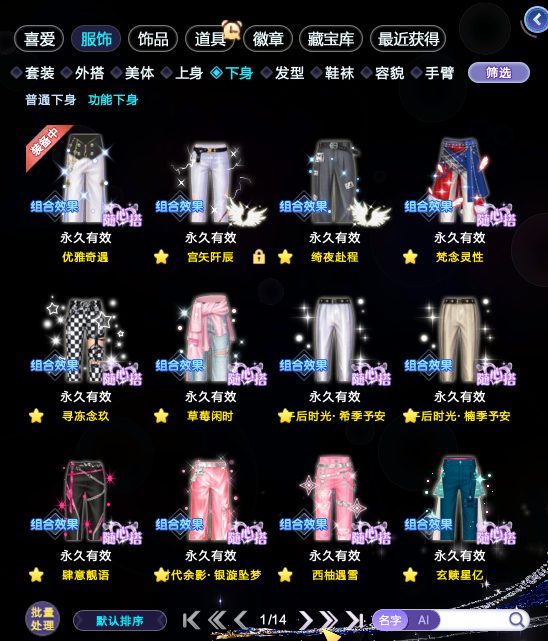View 最近获得 items

click(408, 39)
